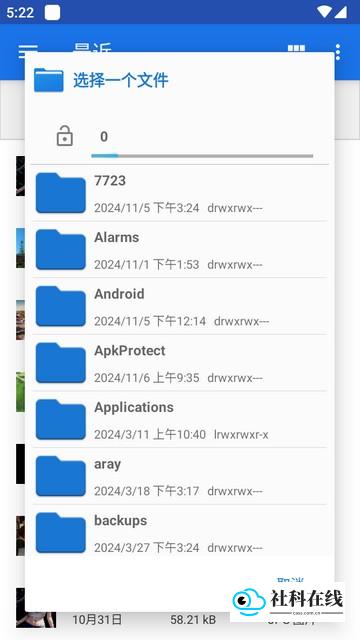Open the 7723 folder
This screenshot has height=640, width=360.
coord(180,193)
